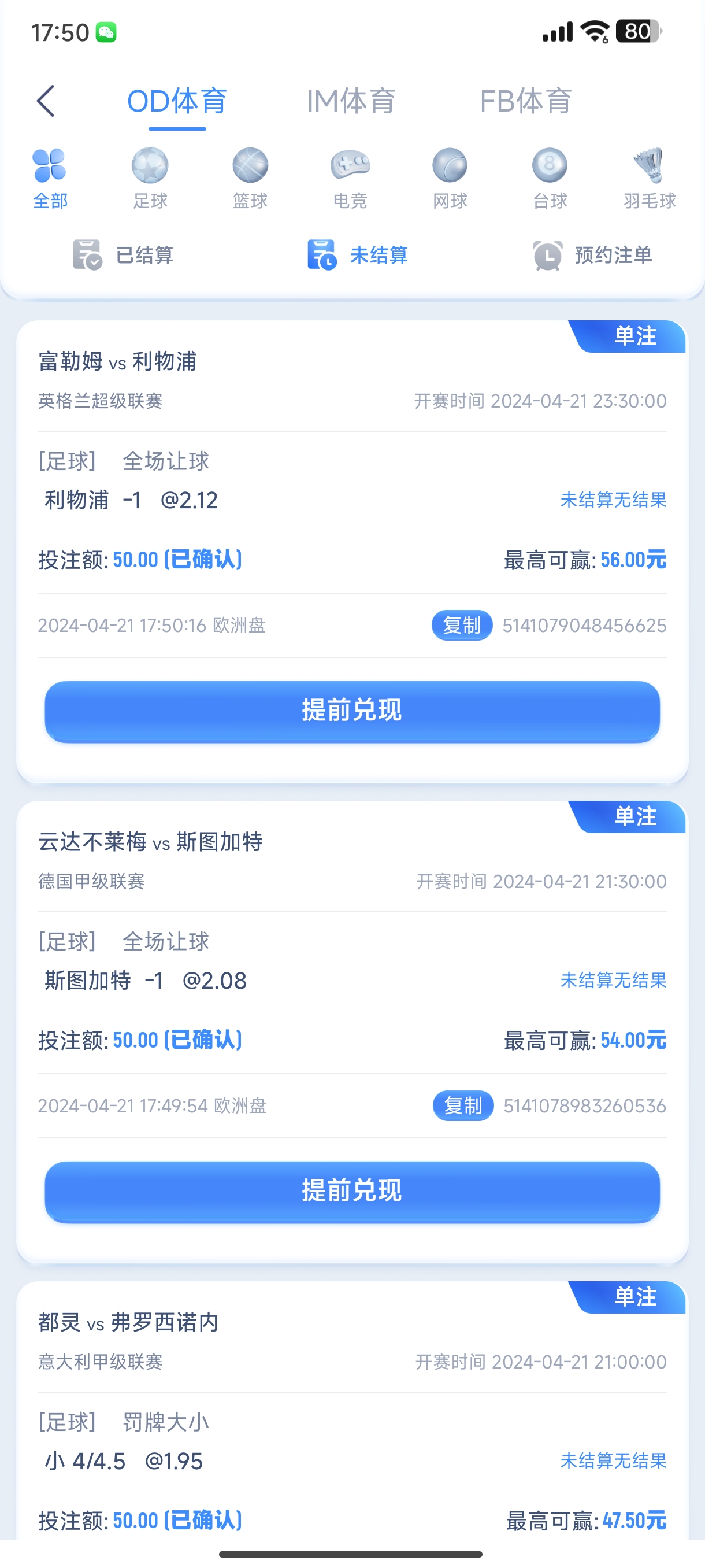The height and width of the screenshot is (1568, 705).
Task: Copy the order number for 云达不莱梅 vs 斯图加特
Action: (x=463, y=1105)
